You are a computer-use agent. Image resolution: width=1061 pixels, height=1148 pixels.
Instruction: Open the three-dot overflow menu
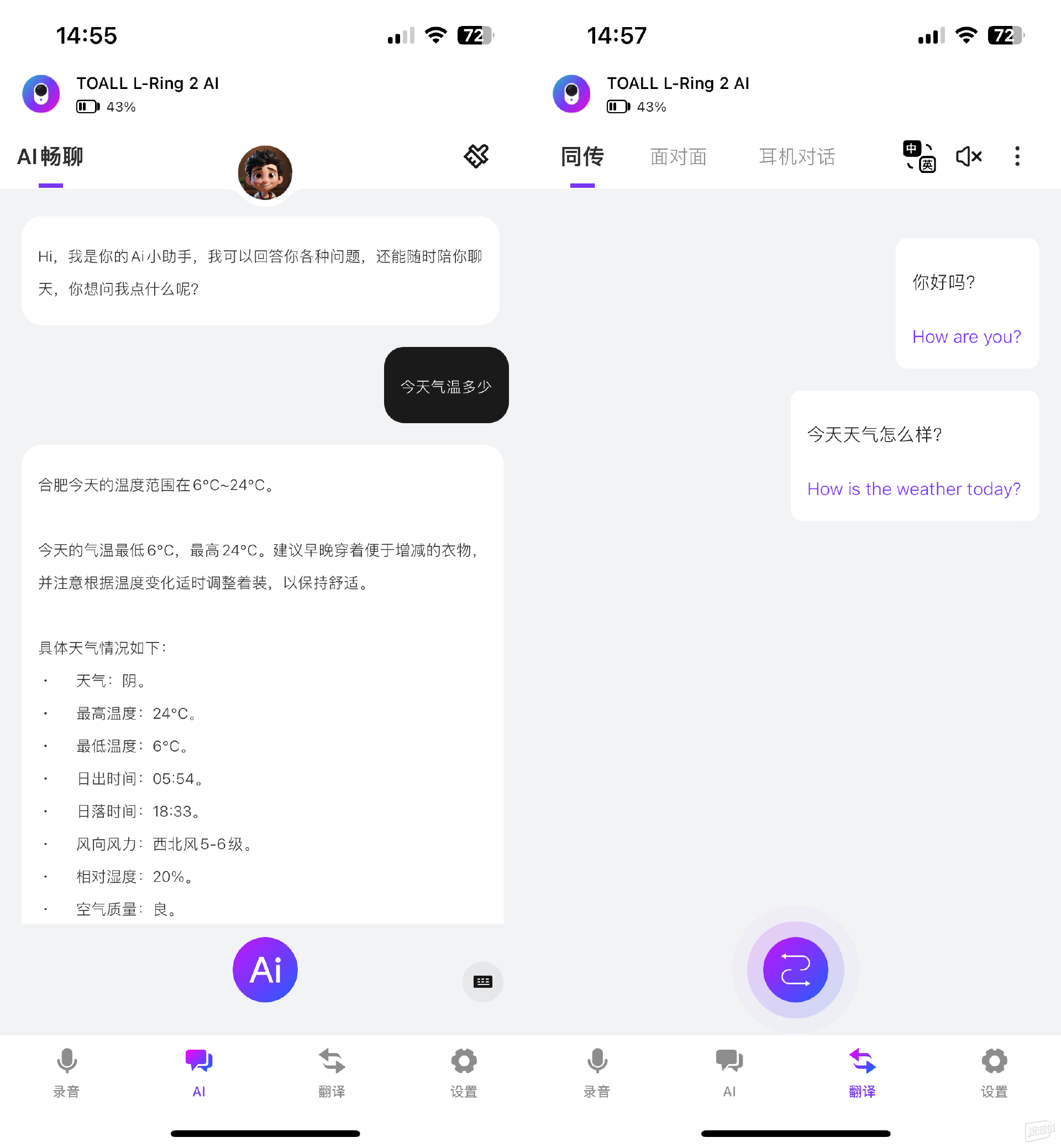[1017, 156]
